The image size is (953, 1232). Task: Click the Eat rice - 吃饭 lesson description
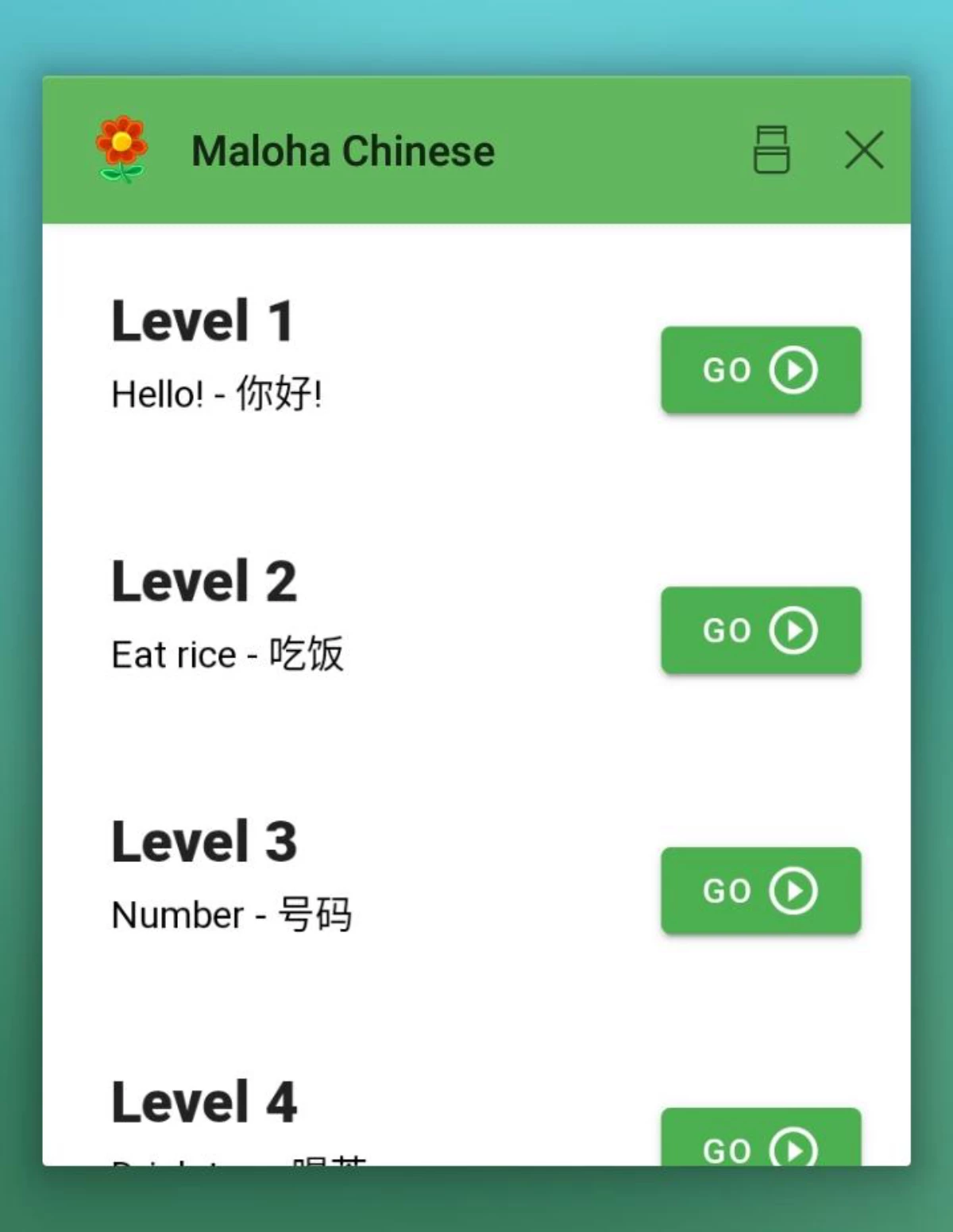coord(229,653)
